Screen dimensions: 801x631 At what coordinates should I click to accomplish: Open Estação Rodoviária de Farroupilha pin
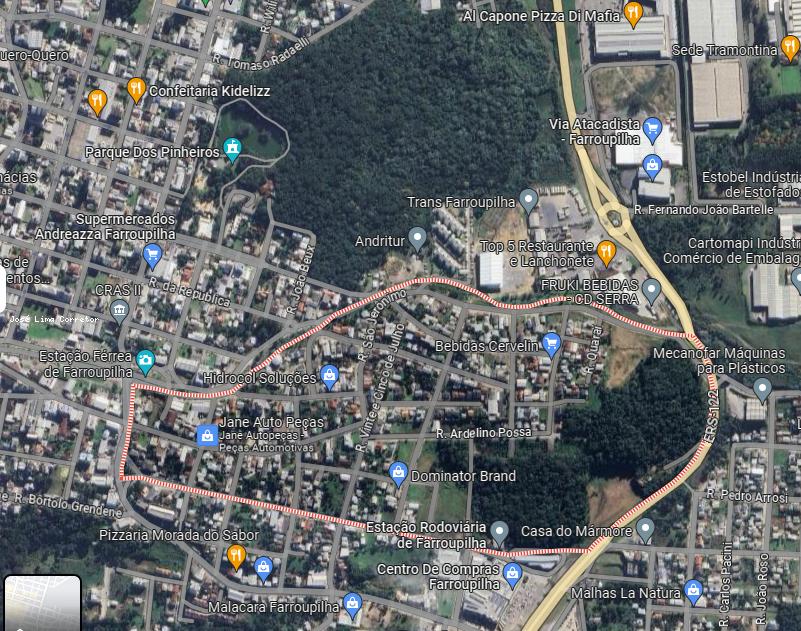point(499,531)
